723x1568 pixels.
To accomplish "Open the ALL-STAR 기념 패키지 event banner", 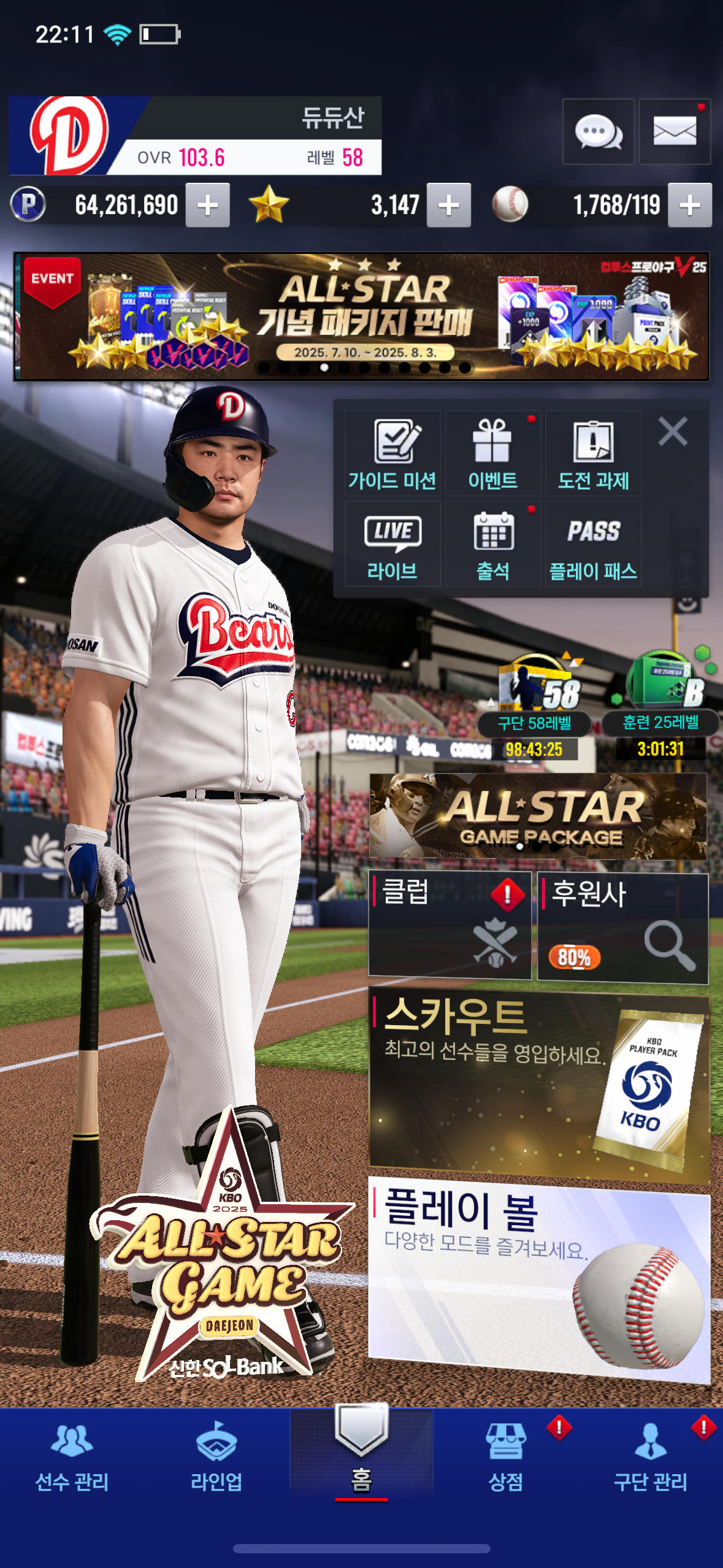I will click(361, 316).
